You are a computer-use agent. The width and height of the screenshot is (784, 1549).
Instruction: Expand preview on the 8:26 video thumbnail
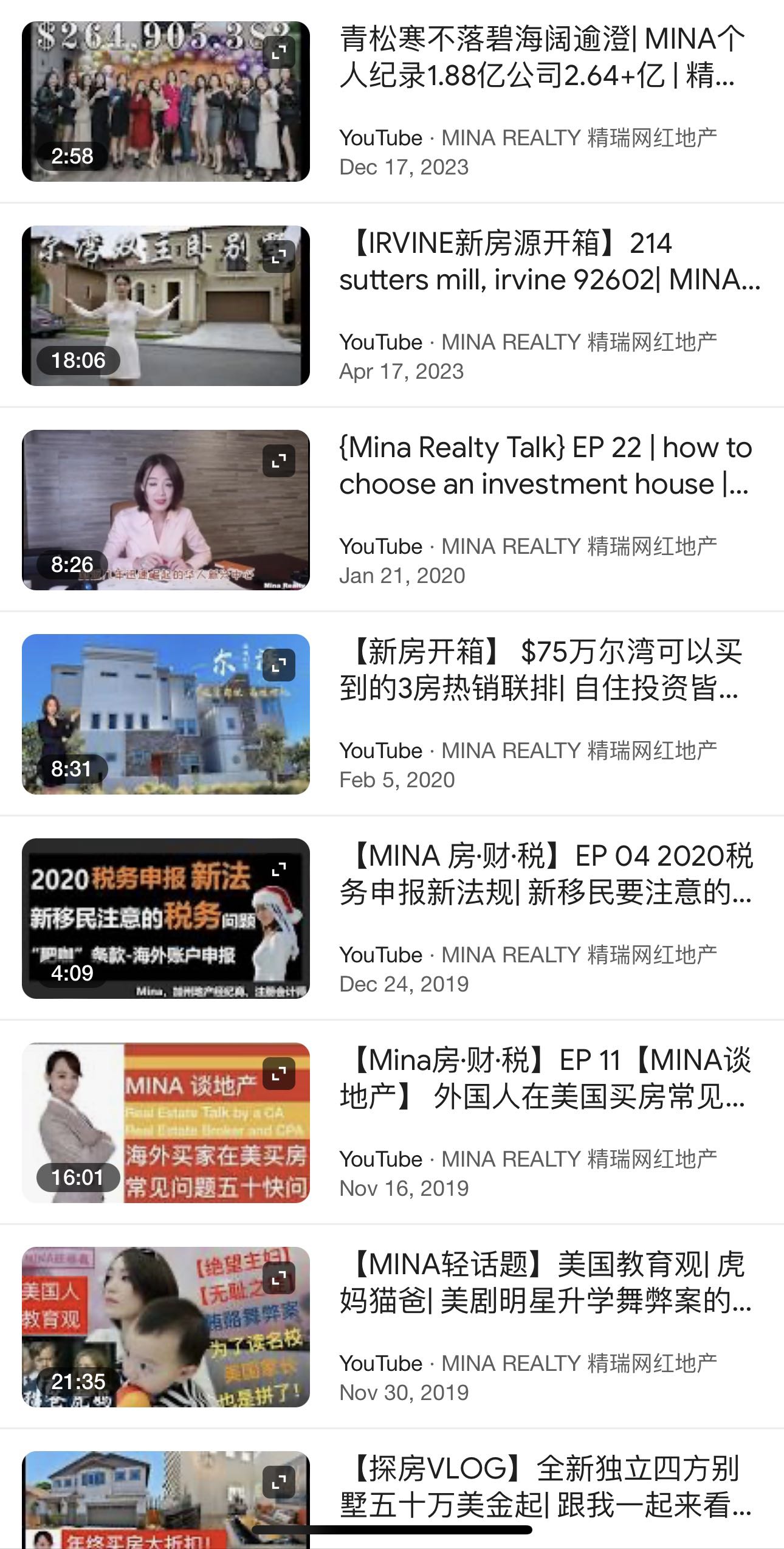279,461
